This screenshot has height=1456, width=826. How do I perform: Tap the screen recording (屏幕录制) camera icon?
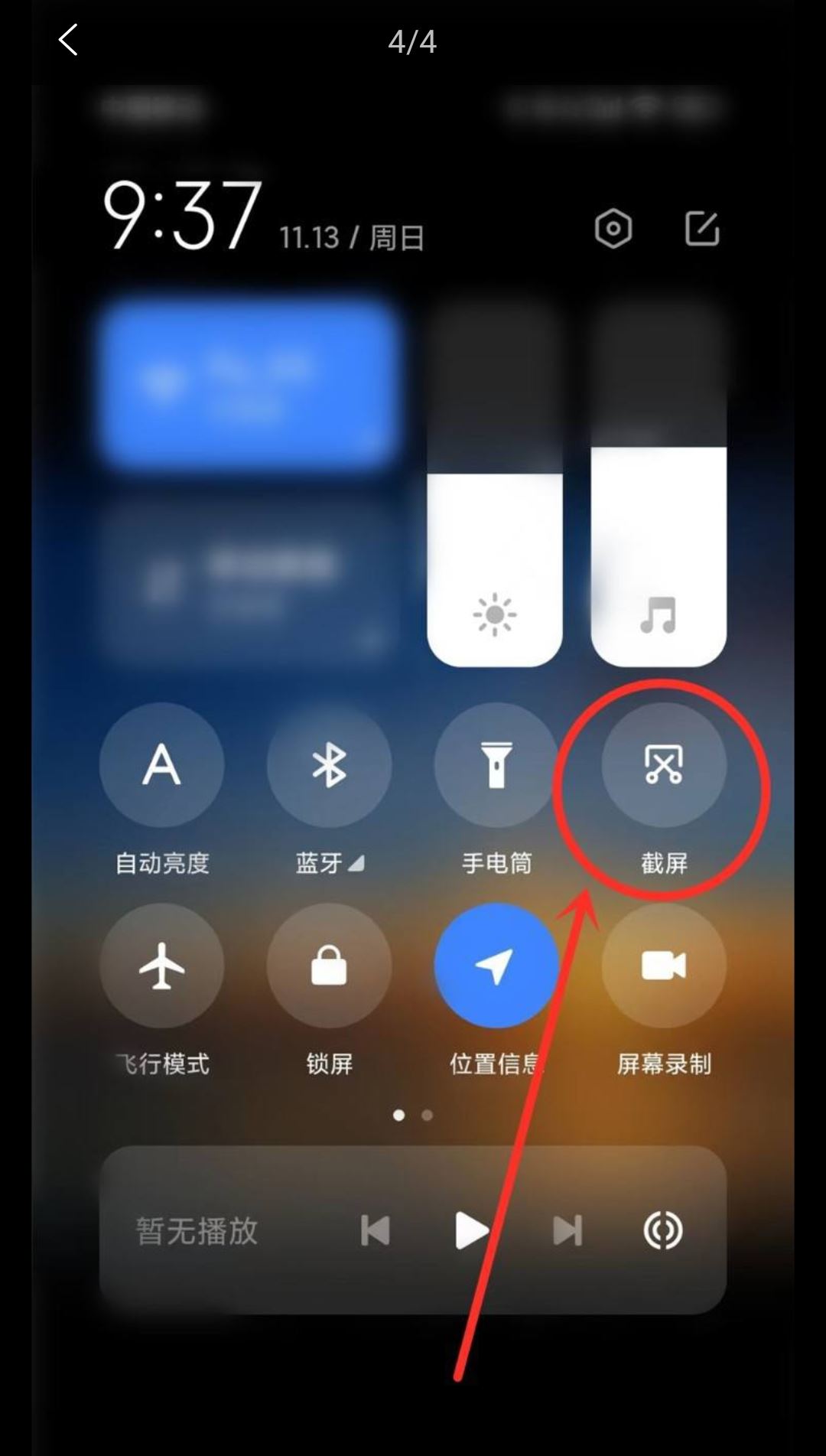[662, 966]
